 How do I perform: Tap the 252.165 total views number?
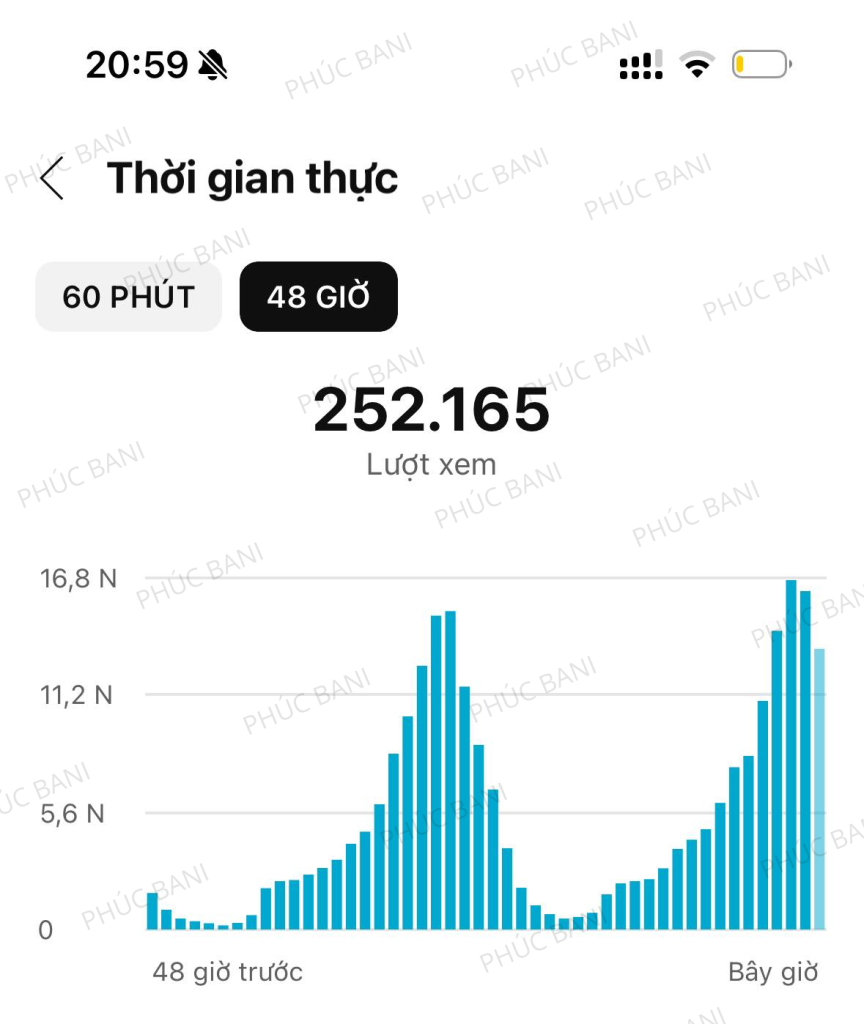point(431,410)
